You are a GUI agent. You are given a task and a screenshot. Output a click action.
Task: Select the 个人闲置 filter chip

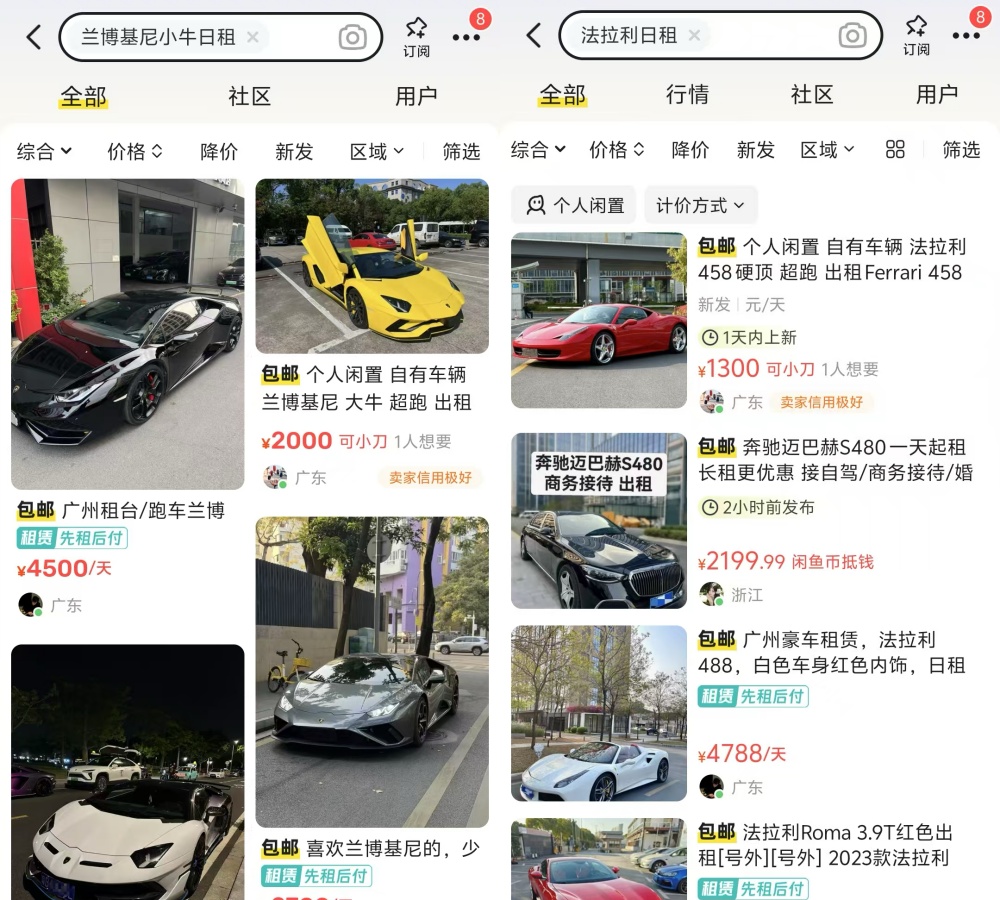(575, 205)
